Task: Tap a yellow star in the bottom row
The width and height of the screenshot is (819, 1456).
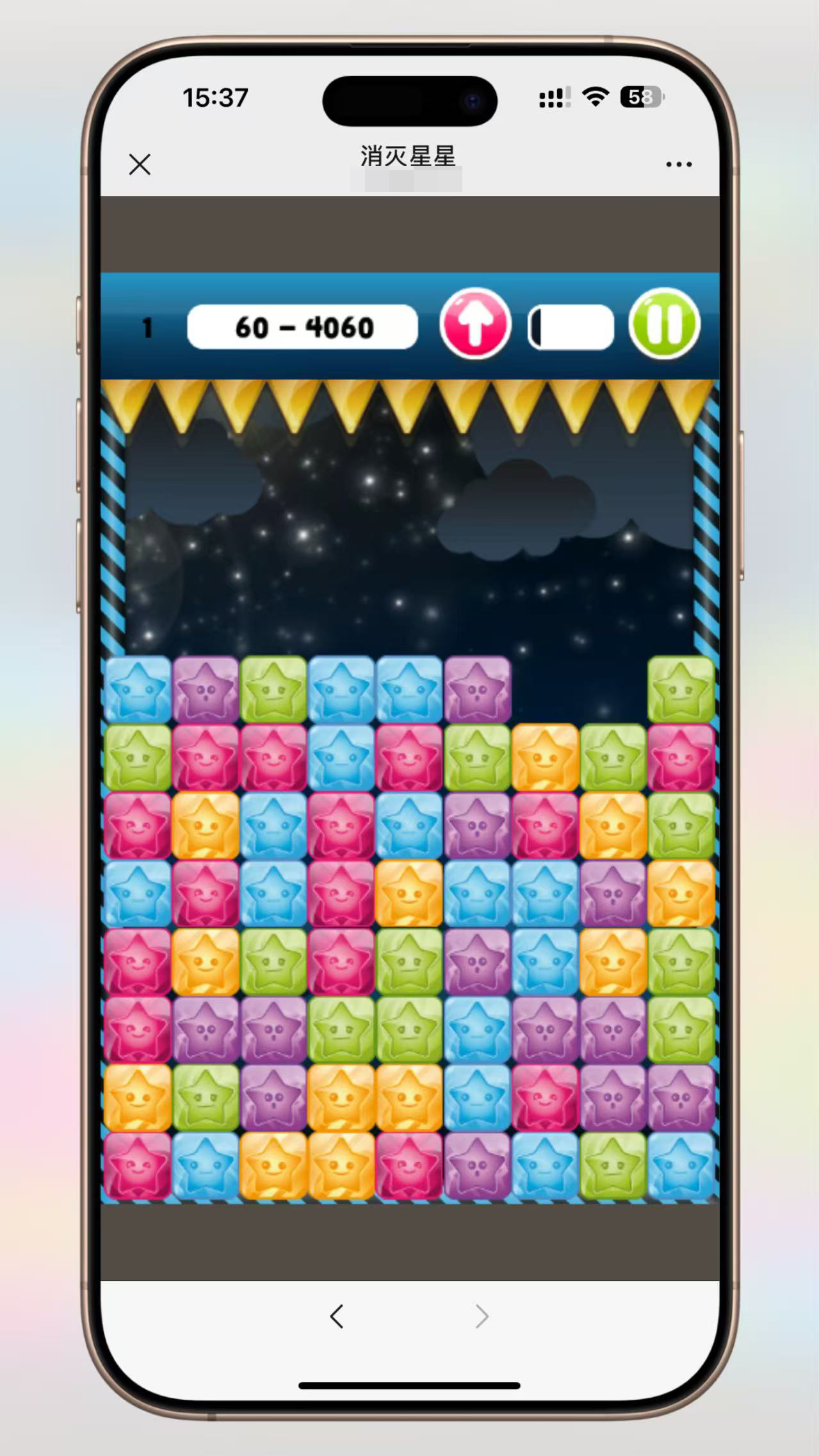Action: [273, 1165]
